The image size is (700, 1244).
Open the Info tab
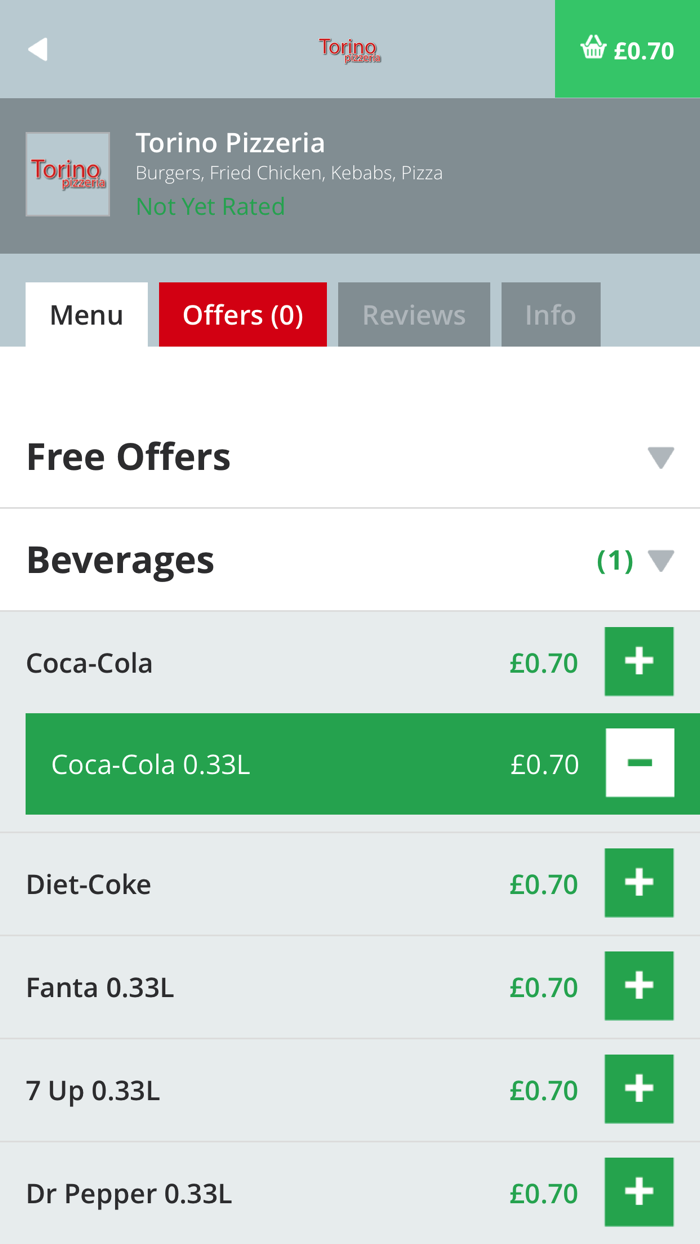[x=551, y=315]
